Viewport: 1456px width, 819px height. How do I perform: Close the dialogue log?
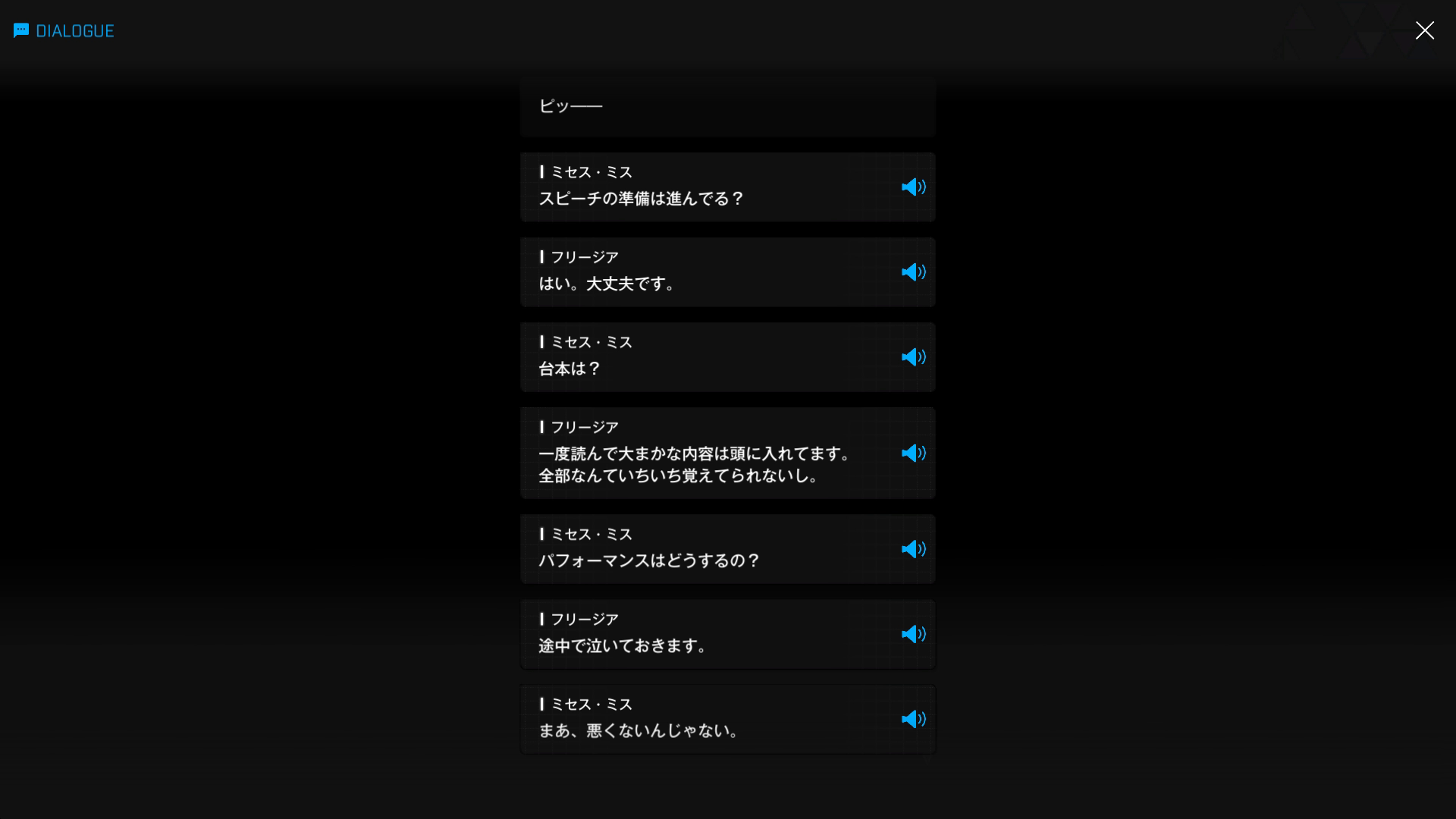click(x=1424, y=30)
